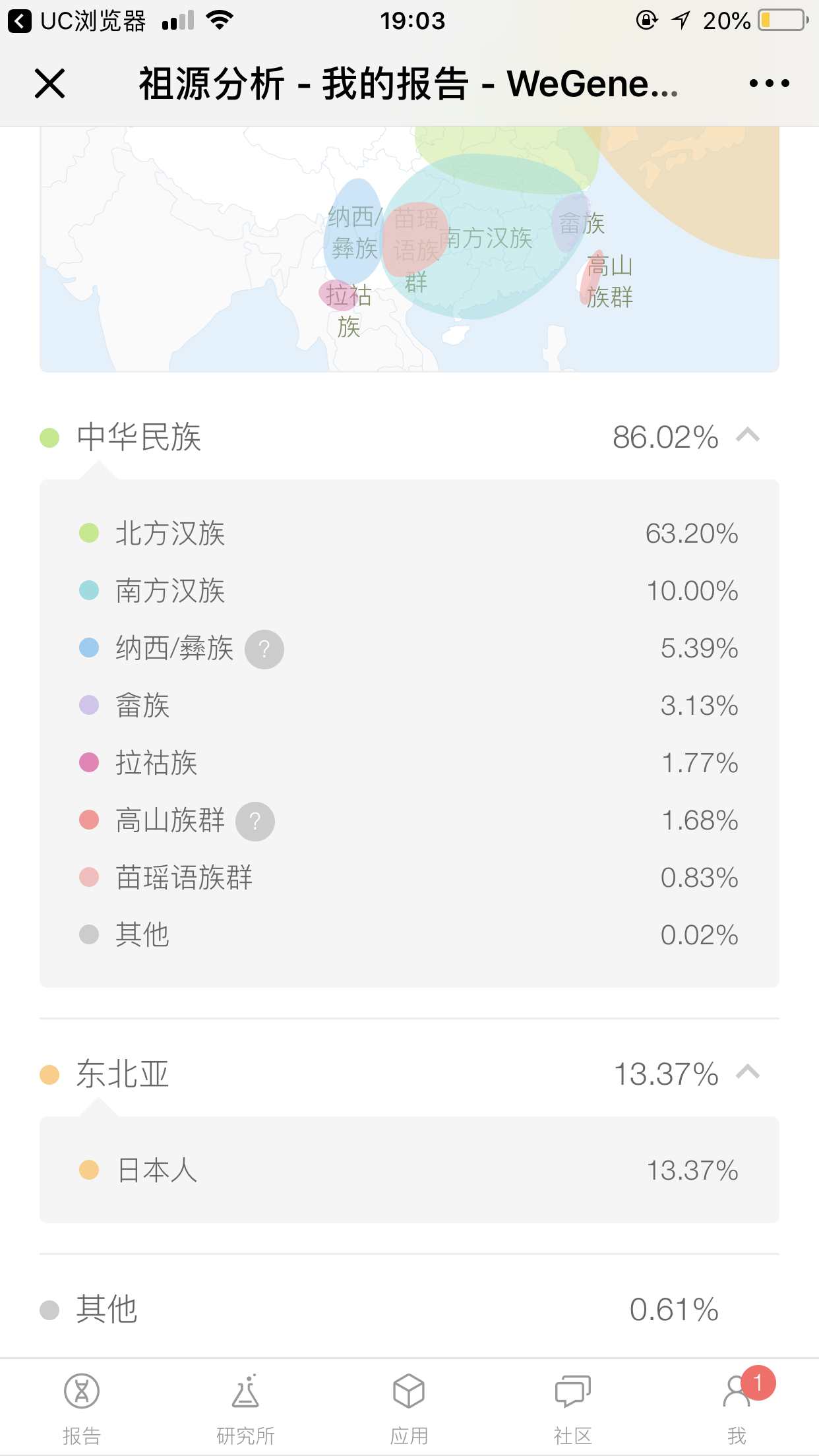This screenshot has width=819, height=1456.
Task: Collapse the 东北亚 section
Action: [748, 1072]
